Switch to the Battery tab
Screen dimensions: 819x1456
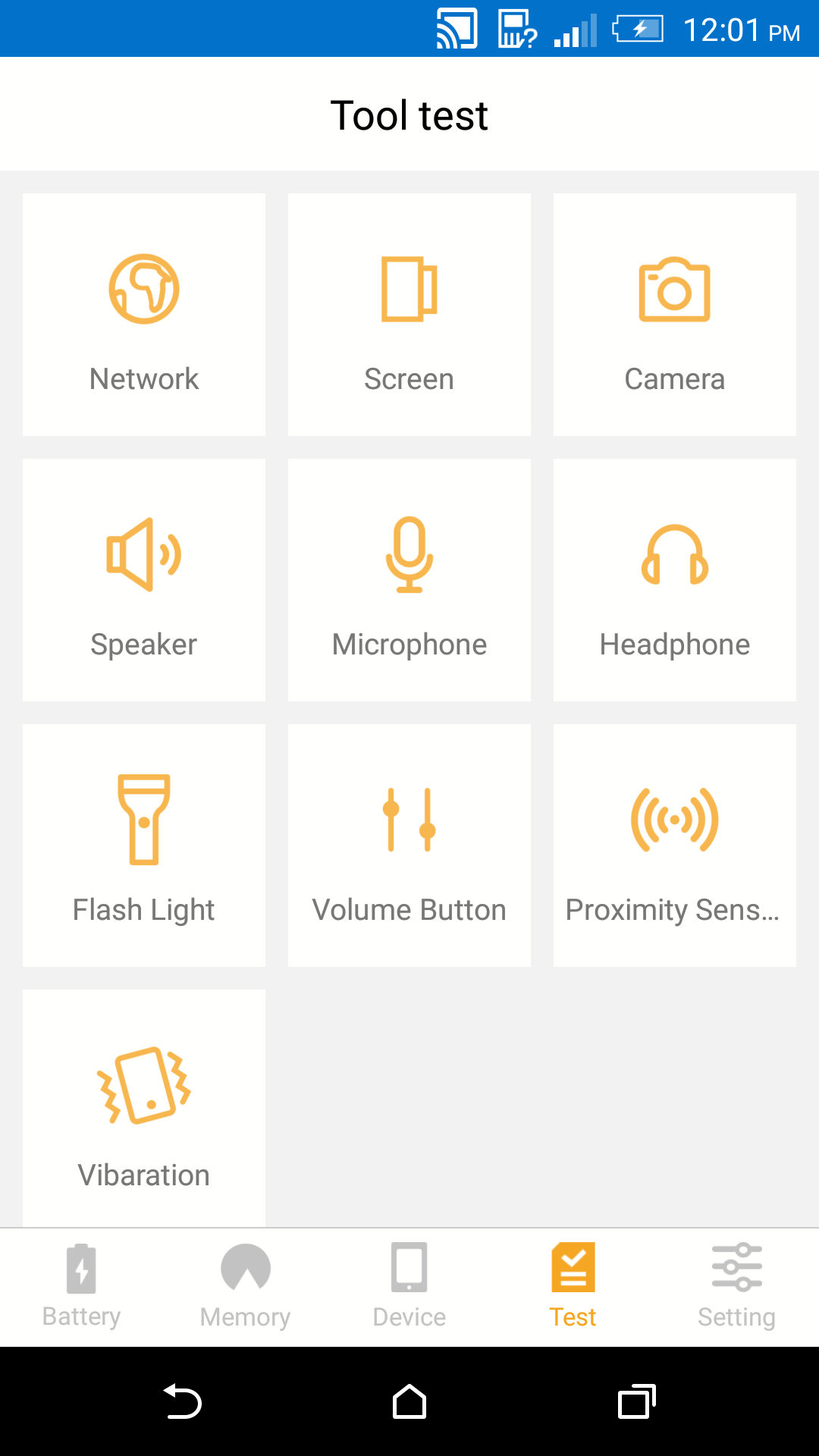(82, 1288)
